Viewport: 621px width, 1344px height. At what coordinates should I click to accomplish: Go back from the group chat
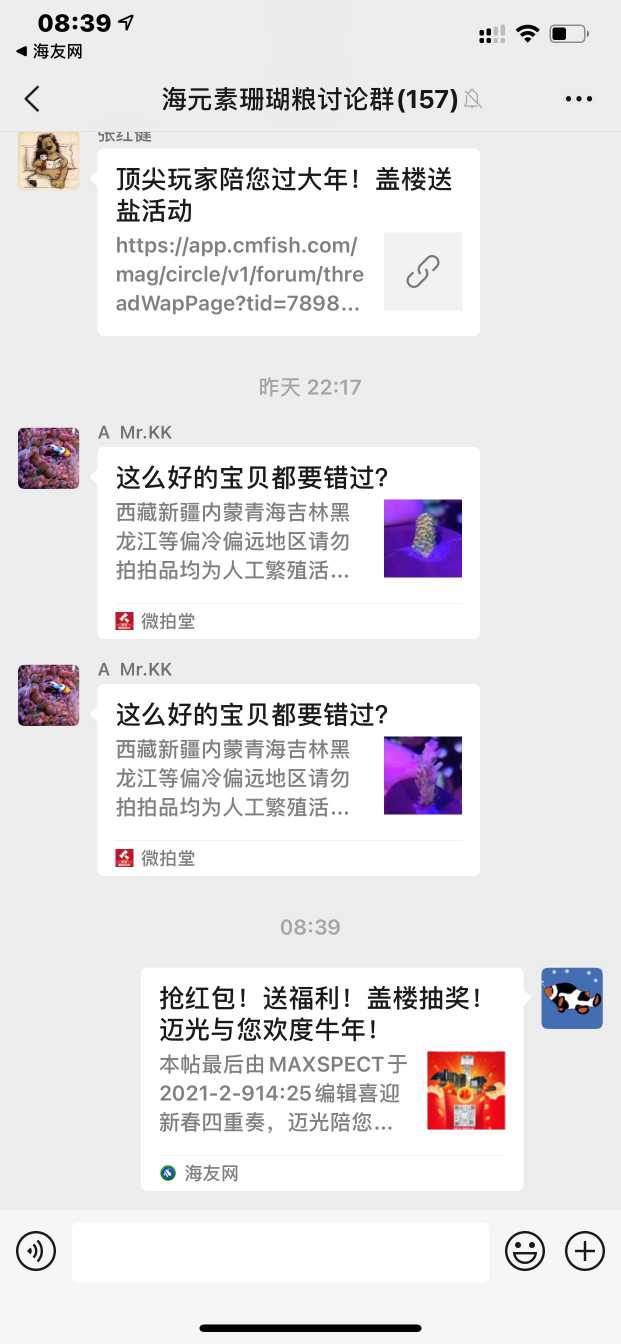pyautogui.click(x=32, y=98)
